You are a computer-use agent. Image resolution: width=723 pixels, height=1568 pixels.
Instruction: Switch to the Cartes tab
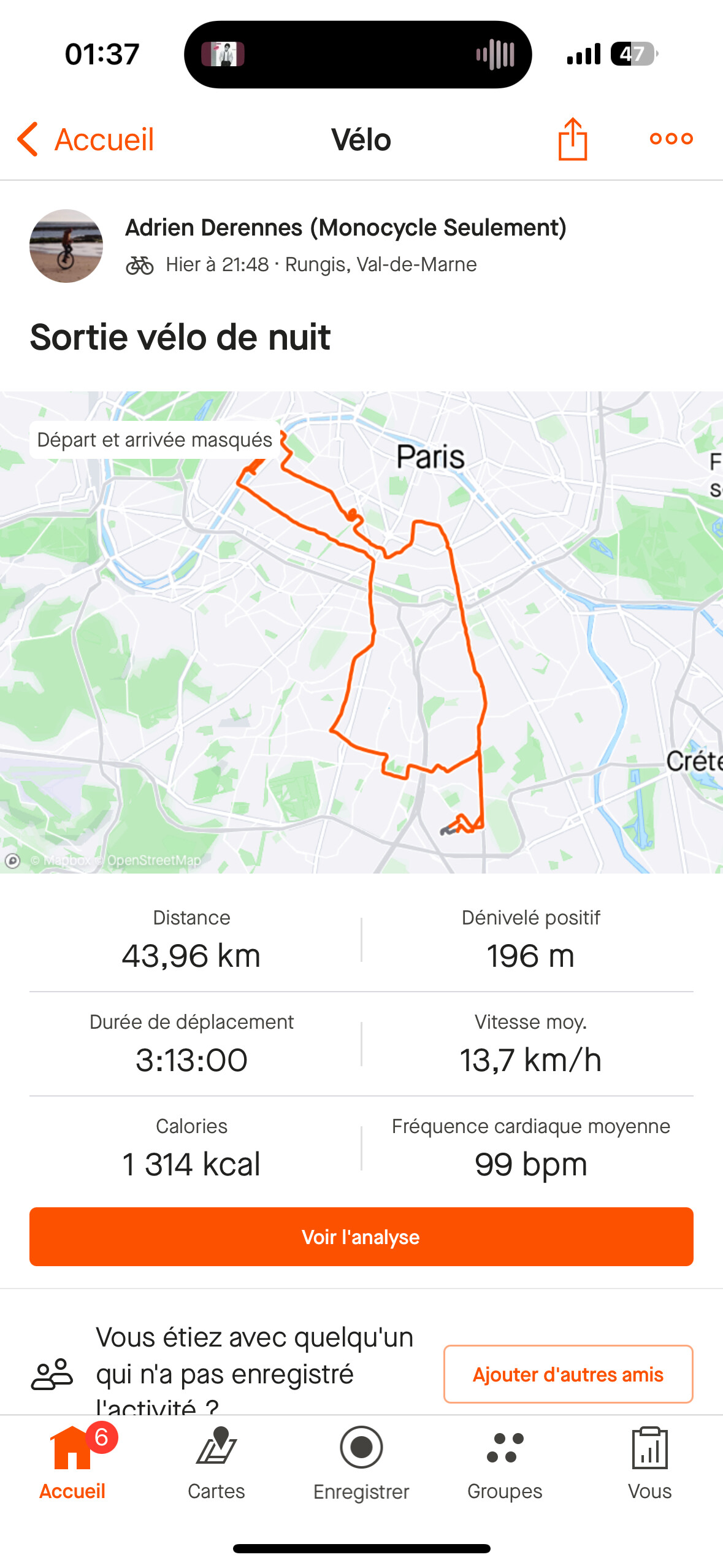216,1463
